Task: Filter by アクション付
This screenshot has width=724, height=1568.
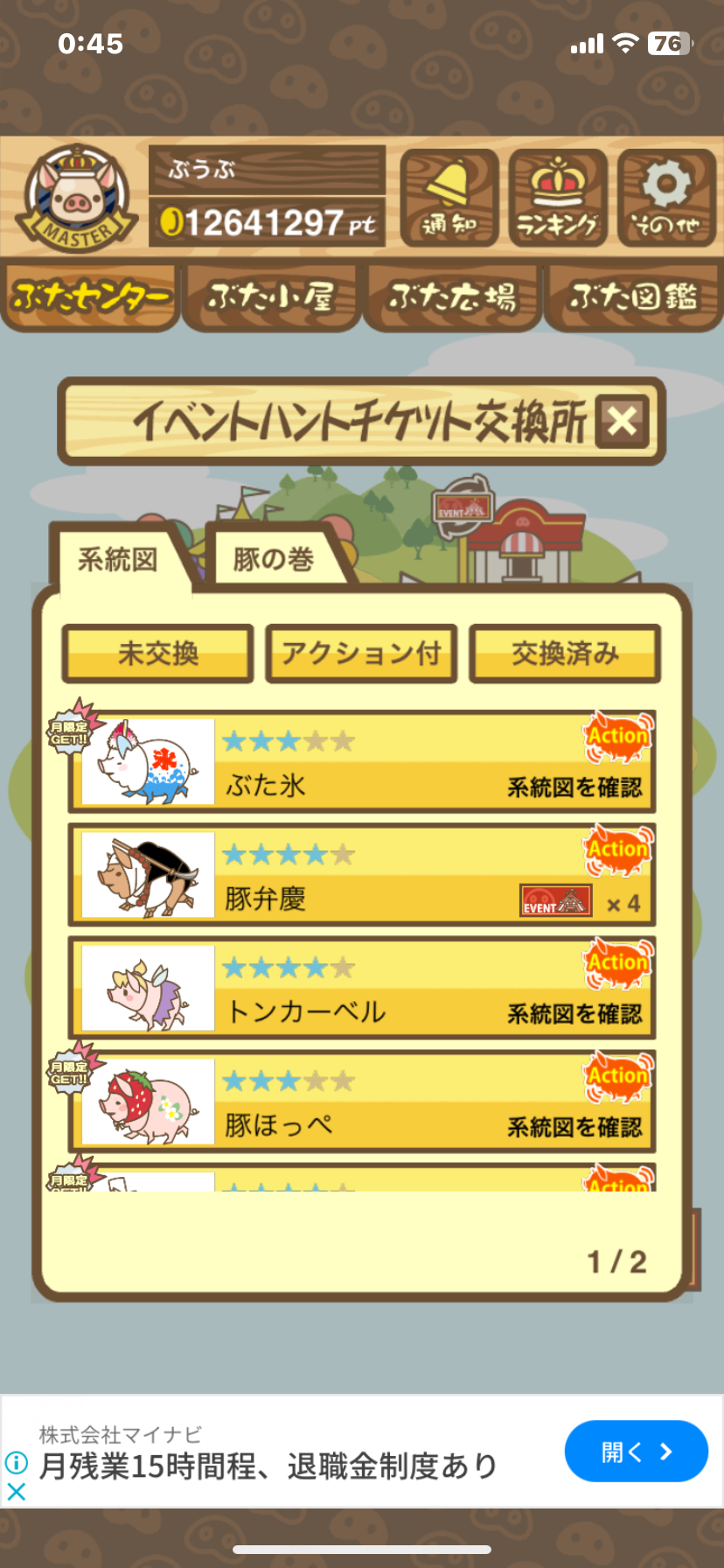Action: (361, 654)
